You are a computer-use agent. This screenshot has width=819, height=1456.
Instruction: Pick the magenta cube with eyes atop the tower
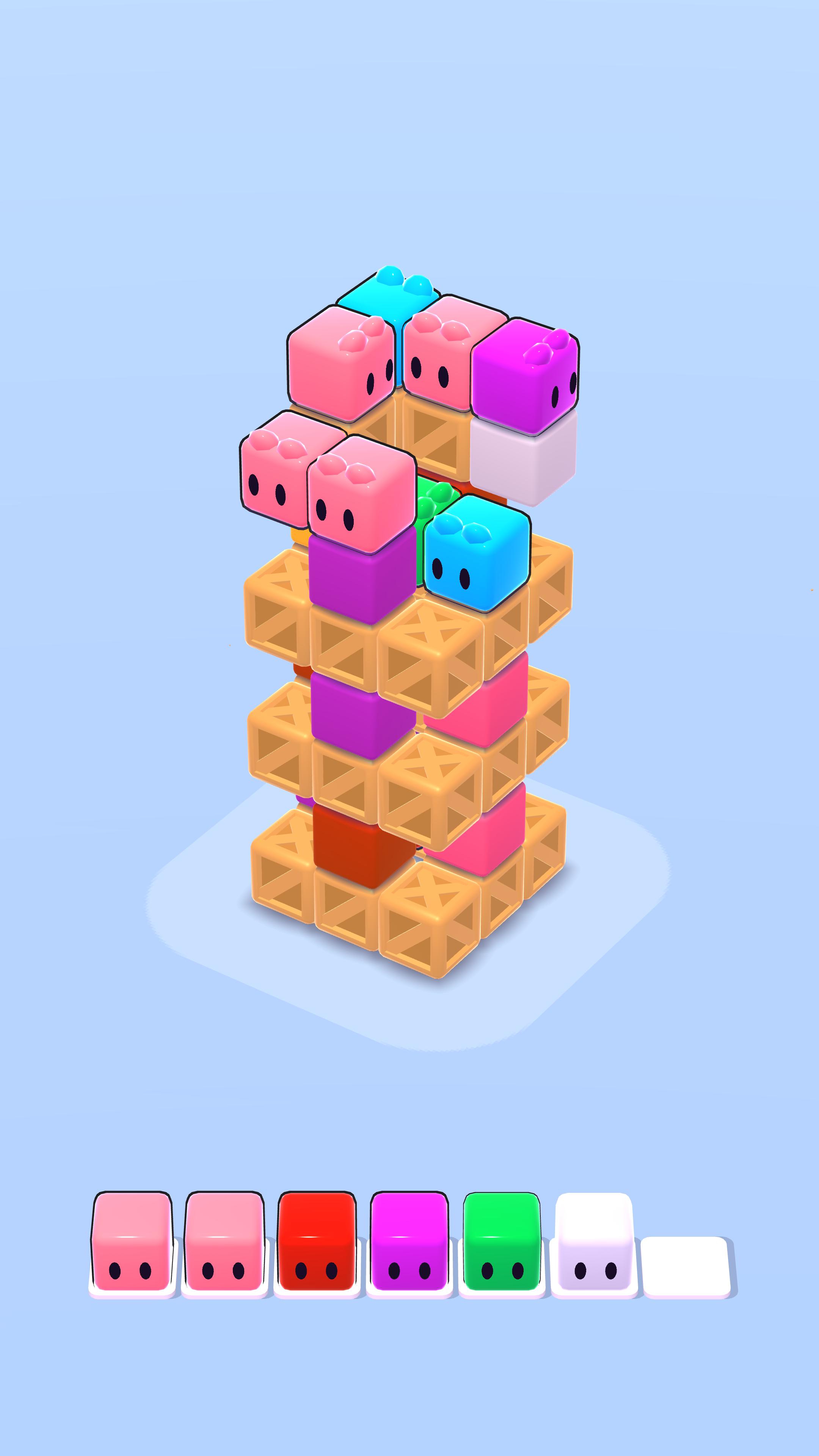click(525, 377)
